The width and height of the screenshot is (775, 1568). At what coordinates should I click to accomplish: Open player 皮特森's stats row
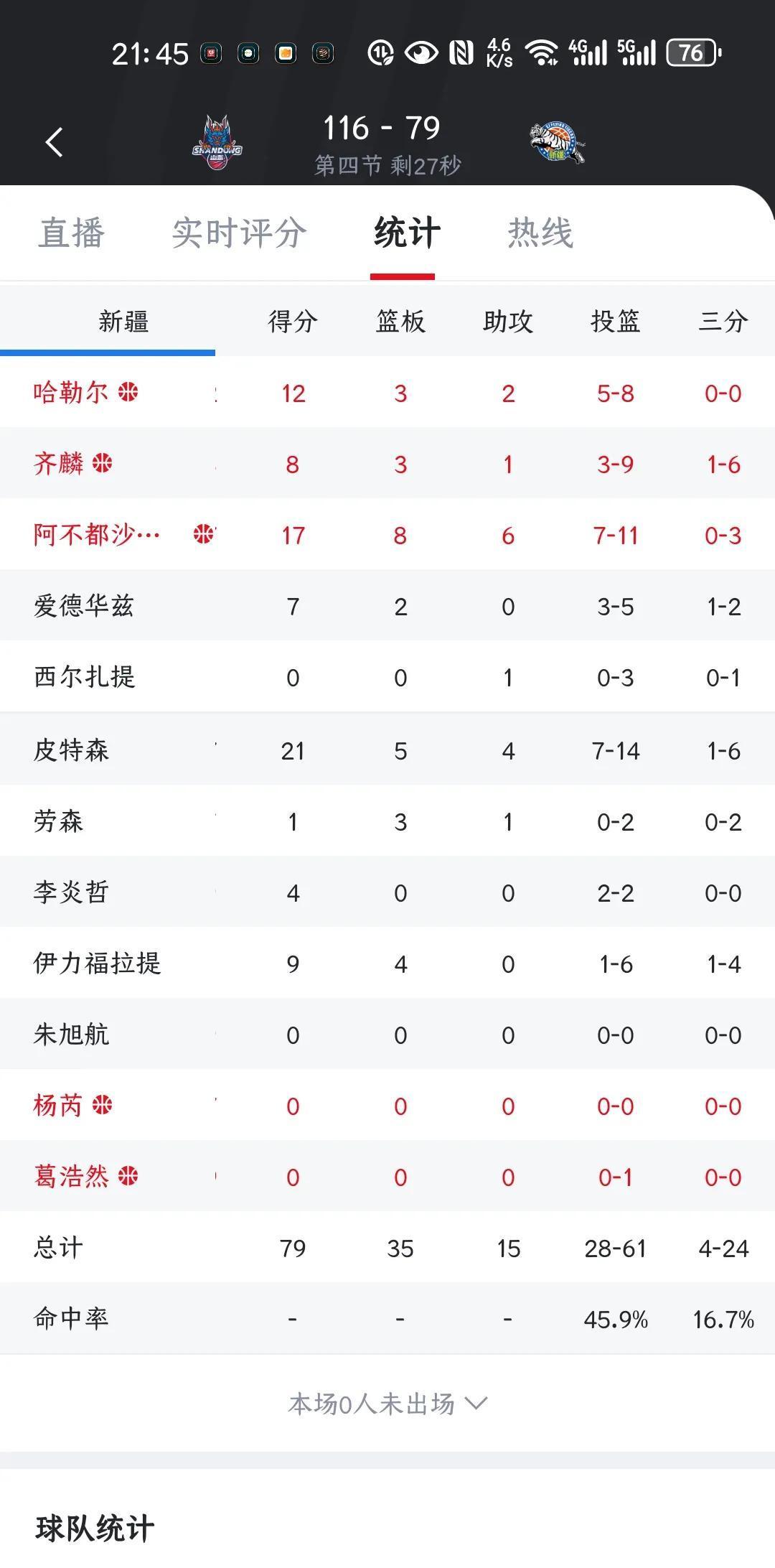click(x=71, y=750)
